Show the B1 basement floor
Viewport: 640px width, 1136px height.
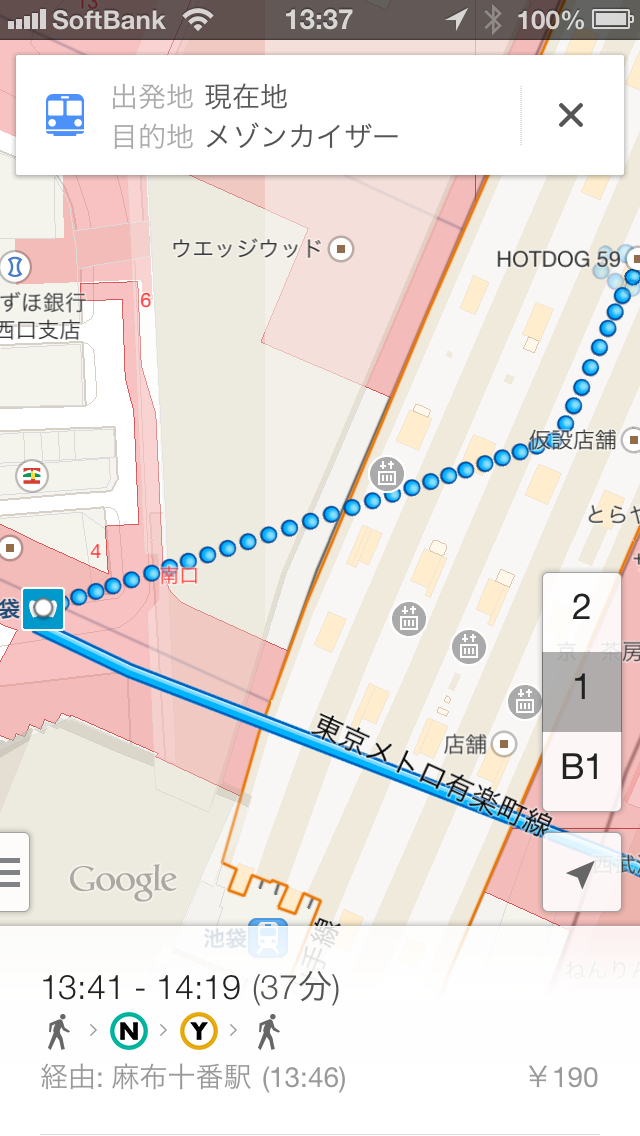coord(581,767)
